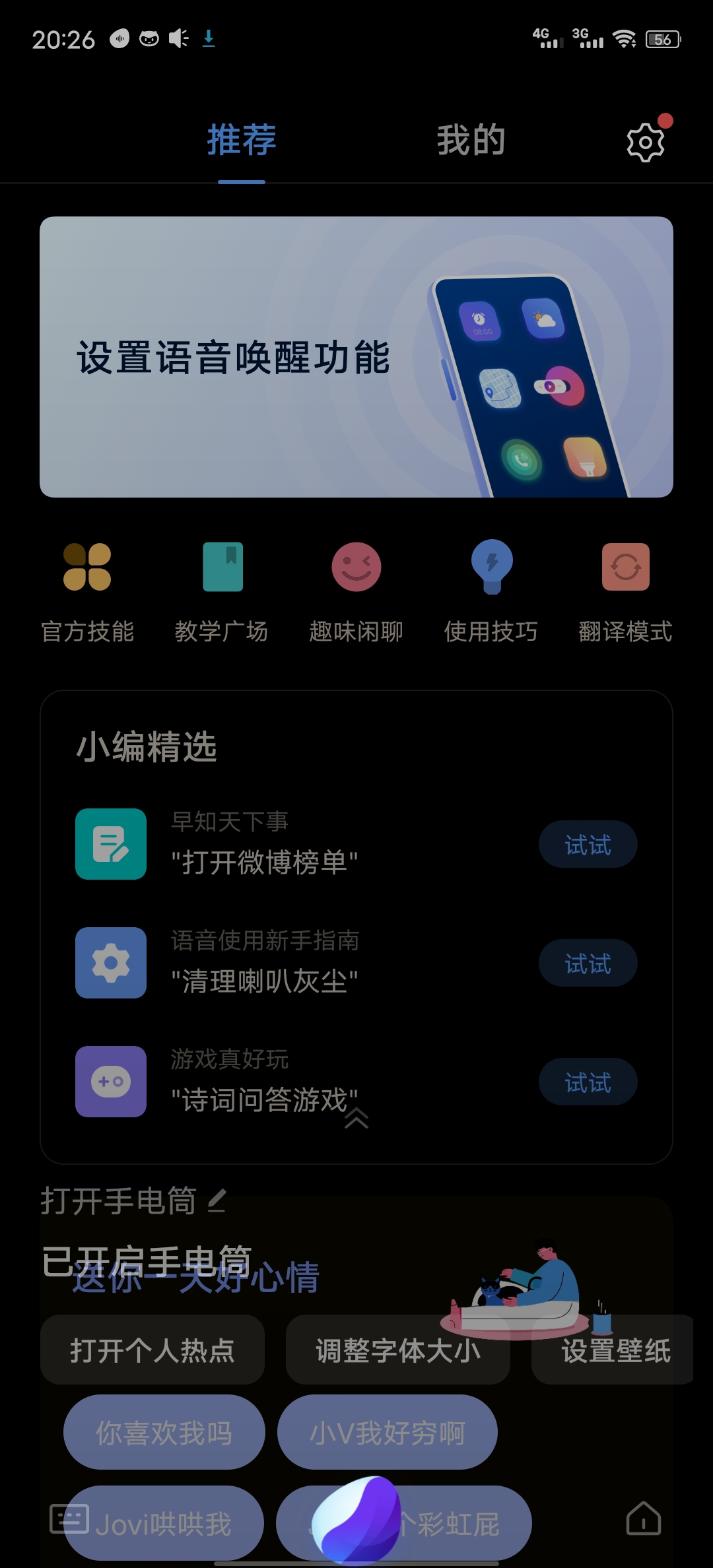Expand the panel with the double-chevron arrow
Image resolution: width=713 pixels, height=1568 pixels.
point(356,1118)
